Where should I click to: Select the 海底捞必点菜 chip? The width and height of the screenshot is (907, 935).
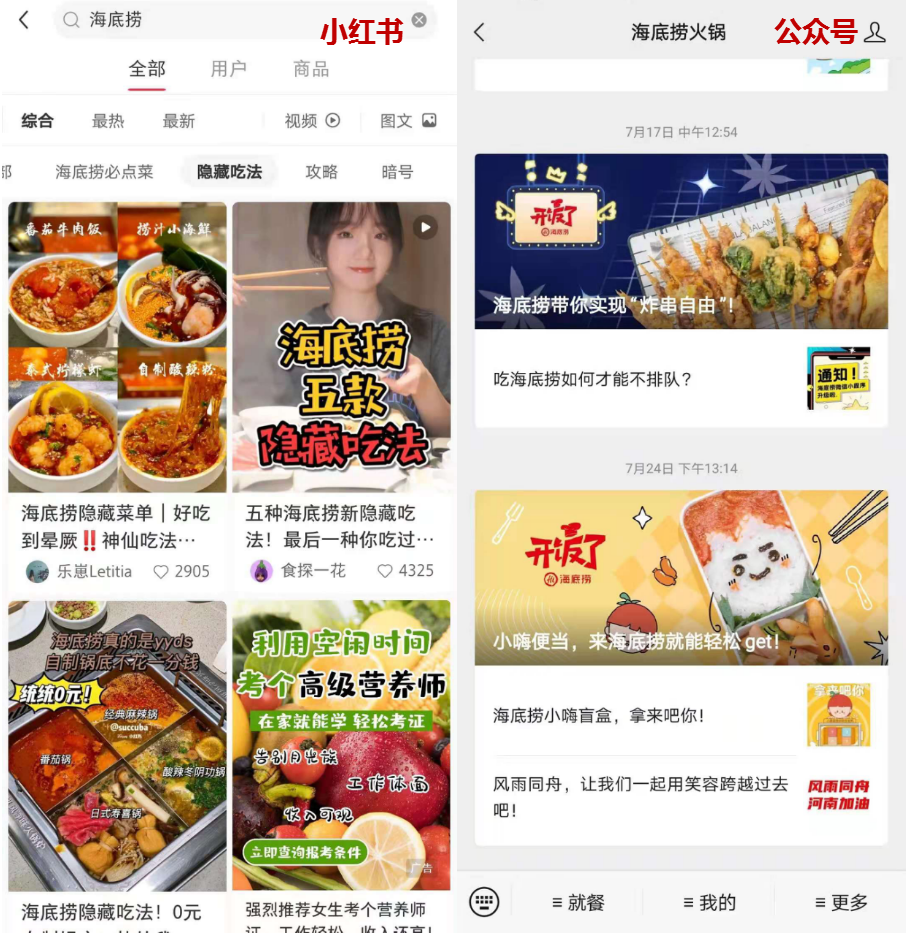(x=104, y=172)
